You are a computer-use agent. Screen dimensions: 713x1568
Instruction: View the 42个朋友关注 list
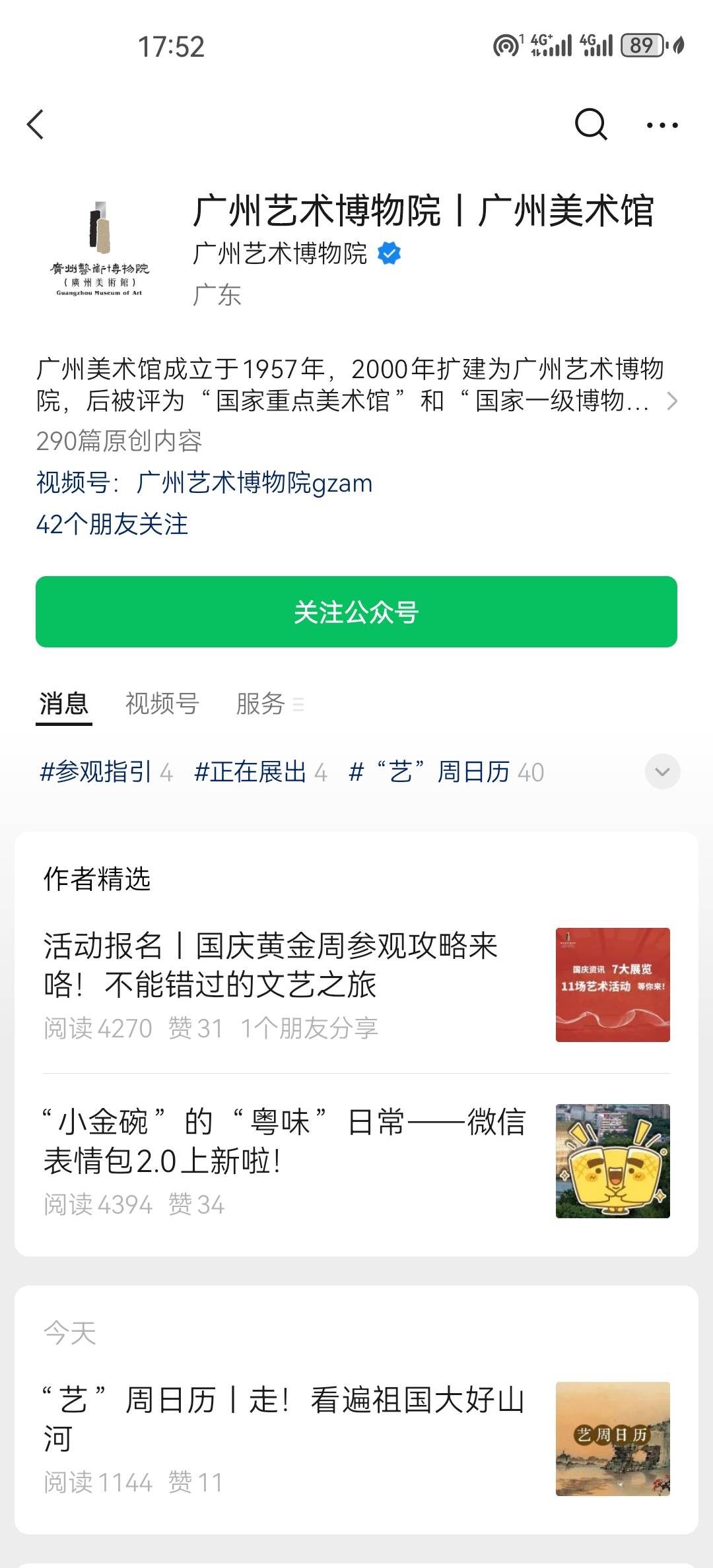[112, 525]
